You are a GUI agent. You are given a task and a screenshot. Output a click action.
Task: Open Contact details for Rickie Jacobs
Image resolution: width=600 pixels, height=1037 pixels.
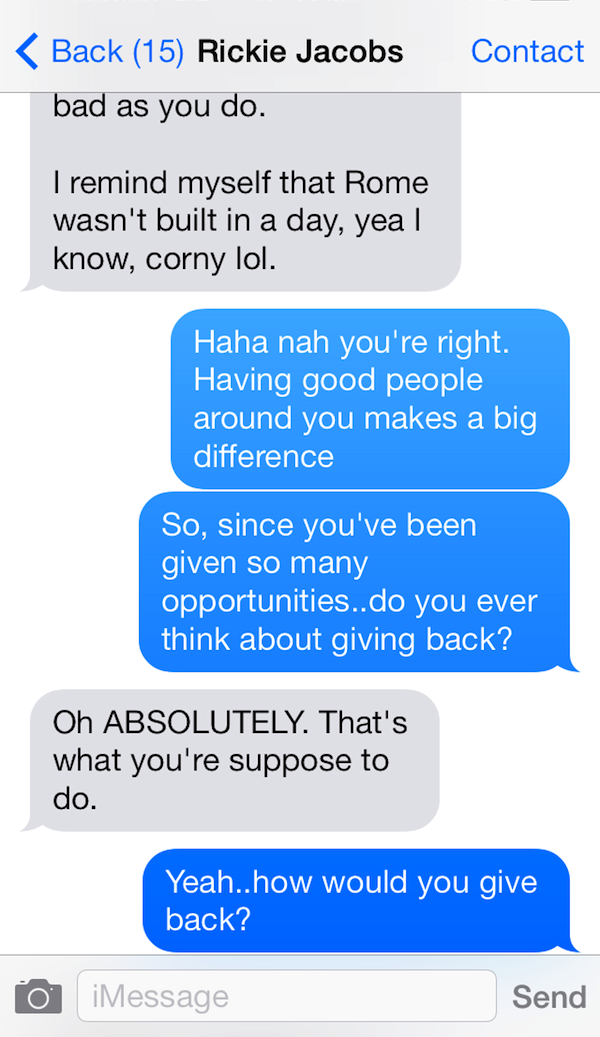coord(527,51)
